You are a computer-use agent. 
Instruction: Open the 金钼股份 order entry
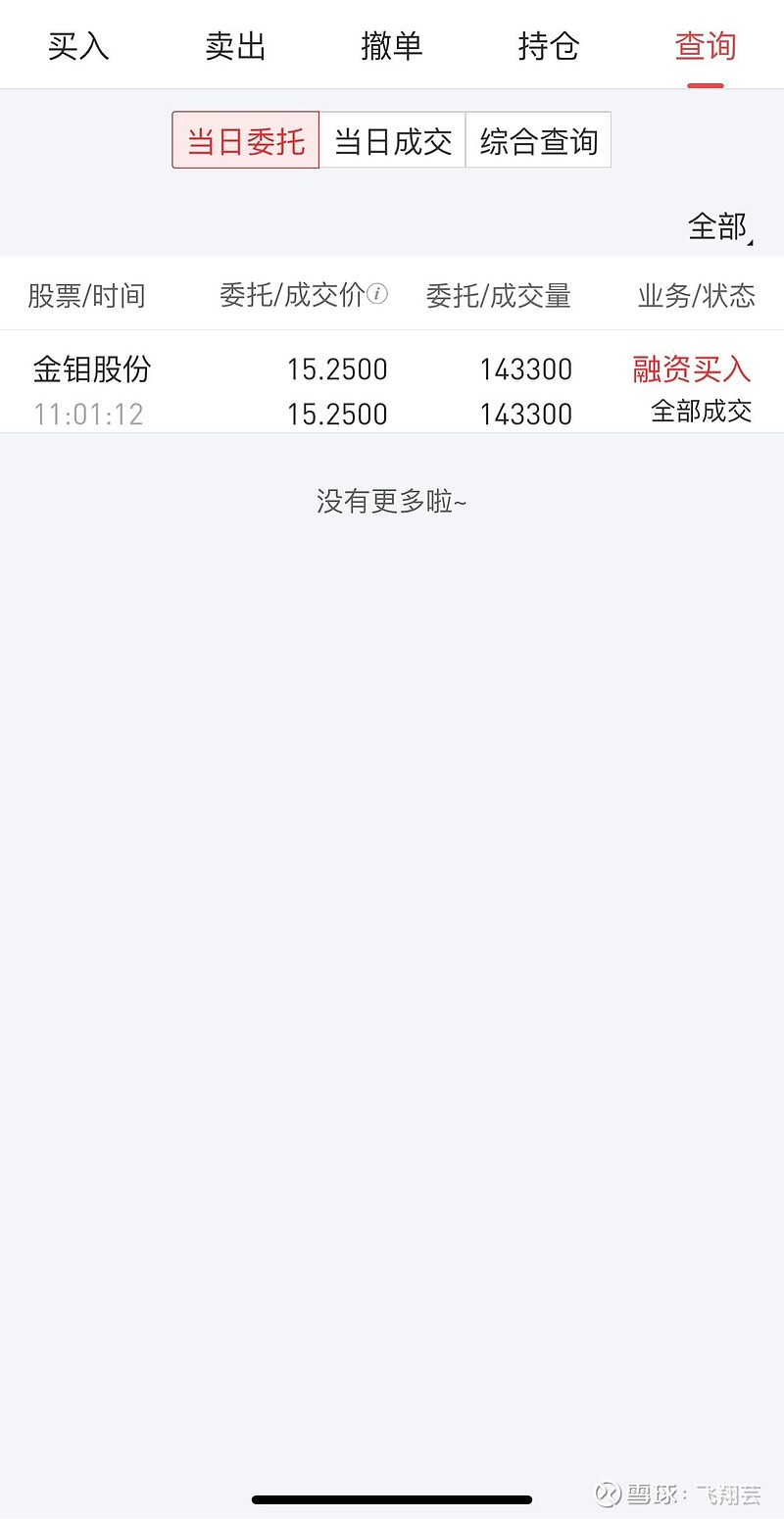tap(392, 390)
